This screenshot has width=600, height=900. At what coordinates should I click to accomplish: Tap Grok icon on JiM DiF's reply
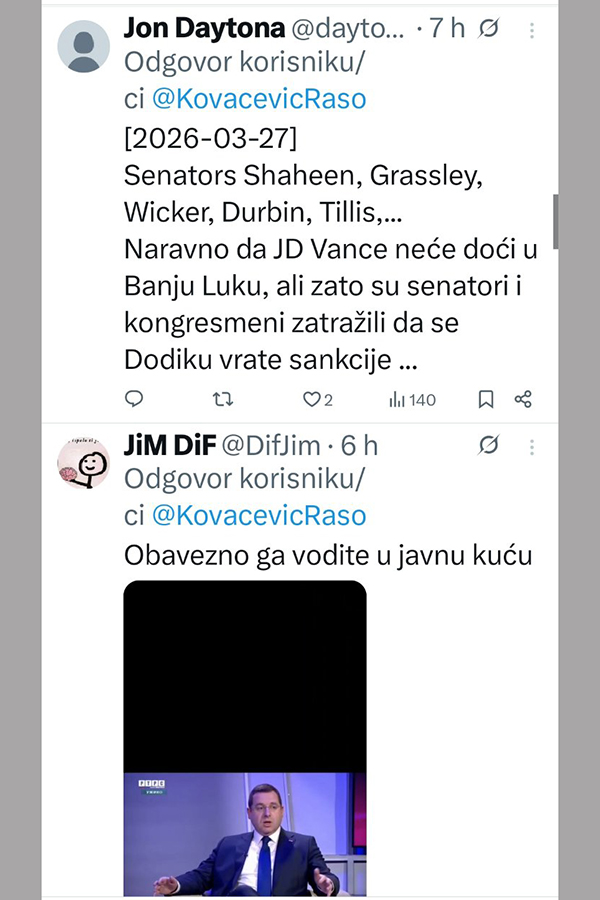(488, 446)
